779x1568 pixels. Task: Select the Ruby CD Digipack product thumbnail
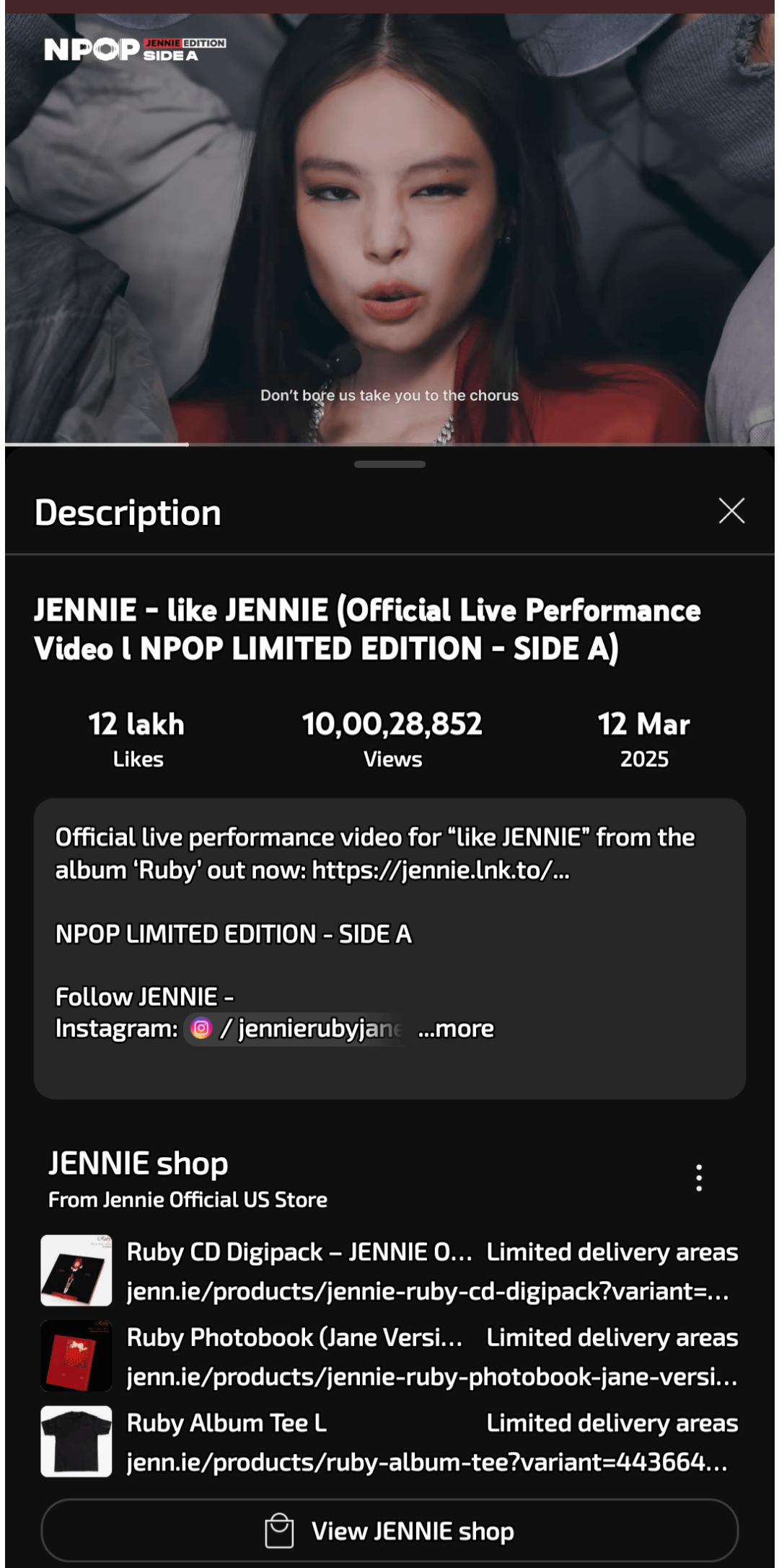tap(76, 1269)
